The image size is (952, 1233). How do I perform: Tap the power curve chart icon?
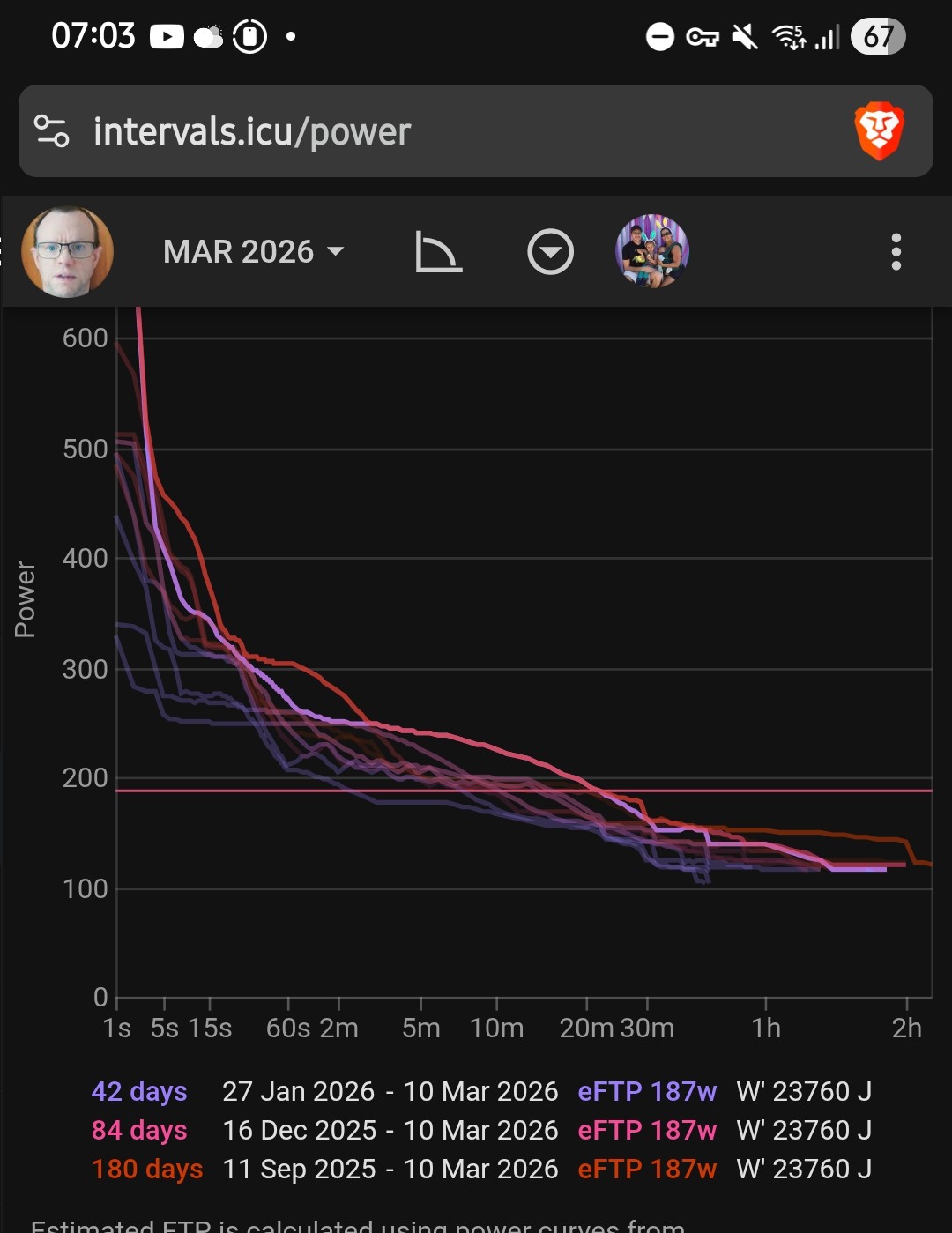438,252
